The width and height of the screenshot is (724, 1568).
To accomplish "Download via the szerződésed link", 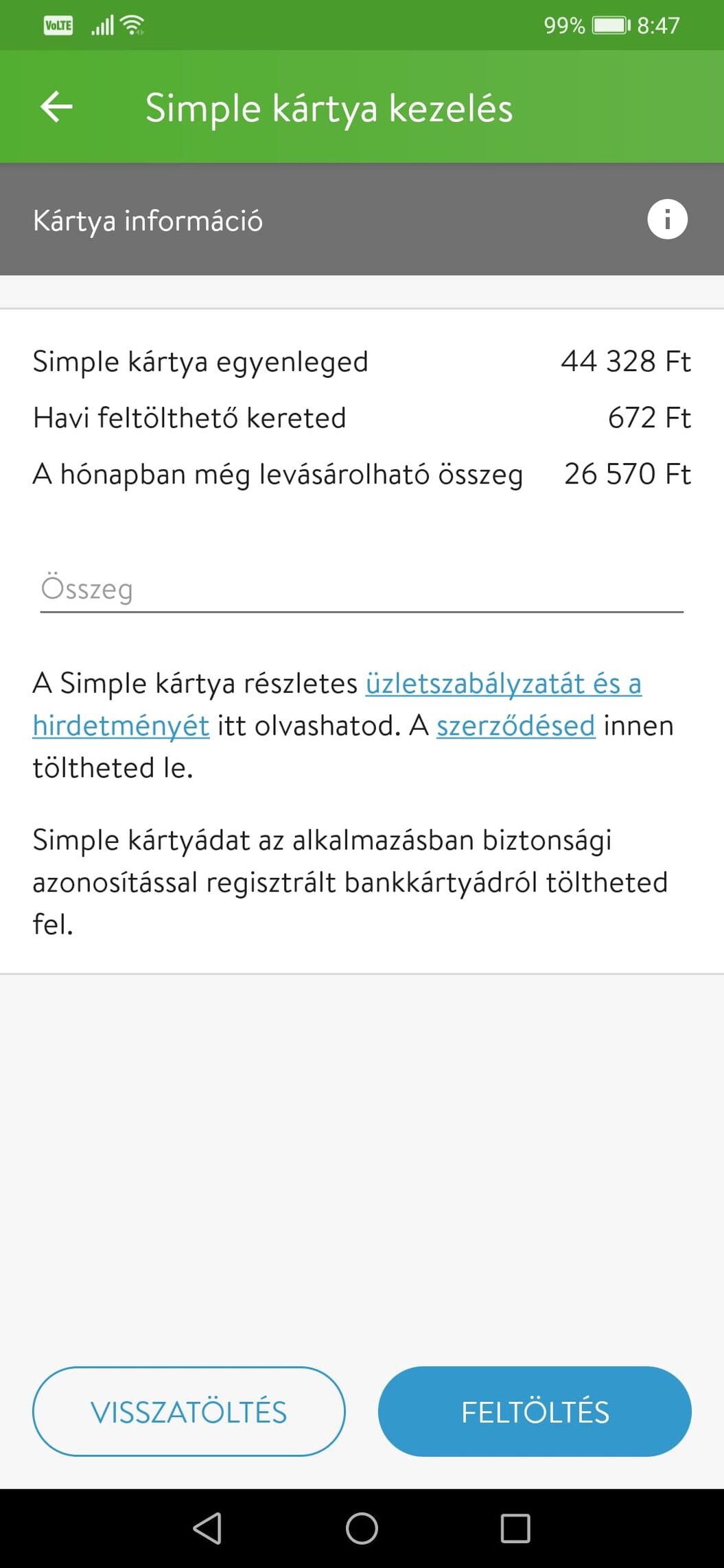I will coord(515,726).
